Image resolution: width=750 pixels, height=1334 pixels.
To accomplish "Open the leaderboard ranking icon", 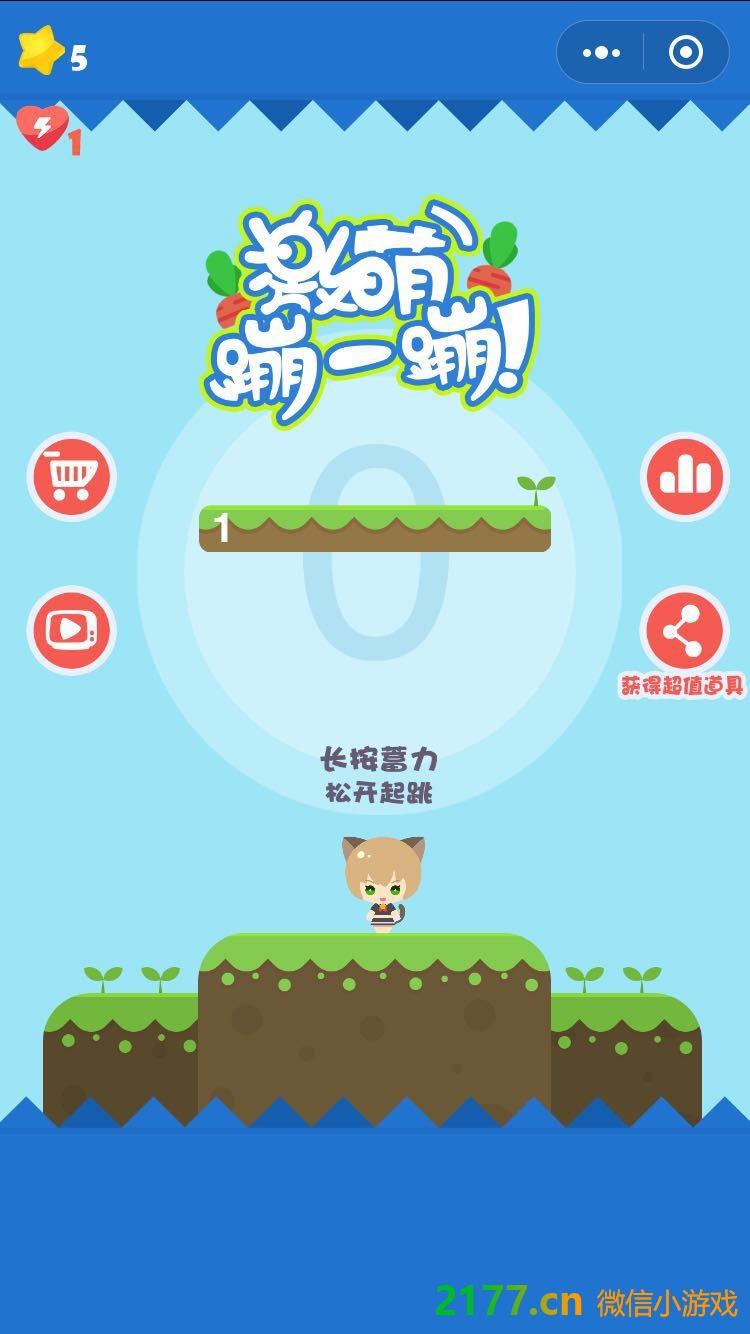I will (684, 477).
